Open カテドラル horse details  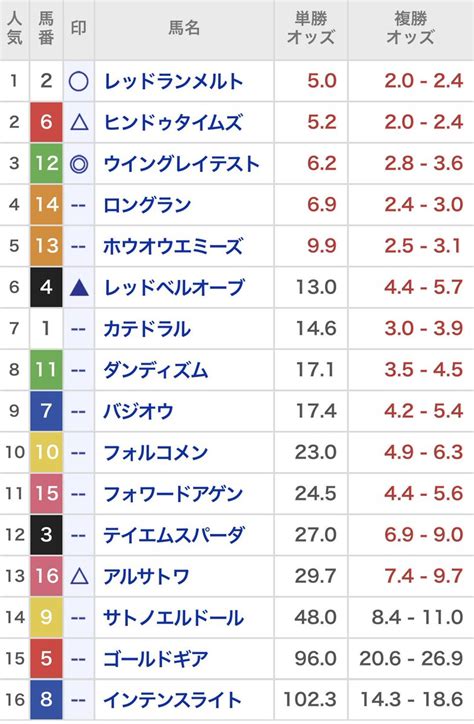147,328
